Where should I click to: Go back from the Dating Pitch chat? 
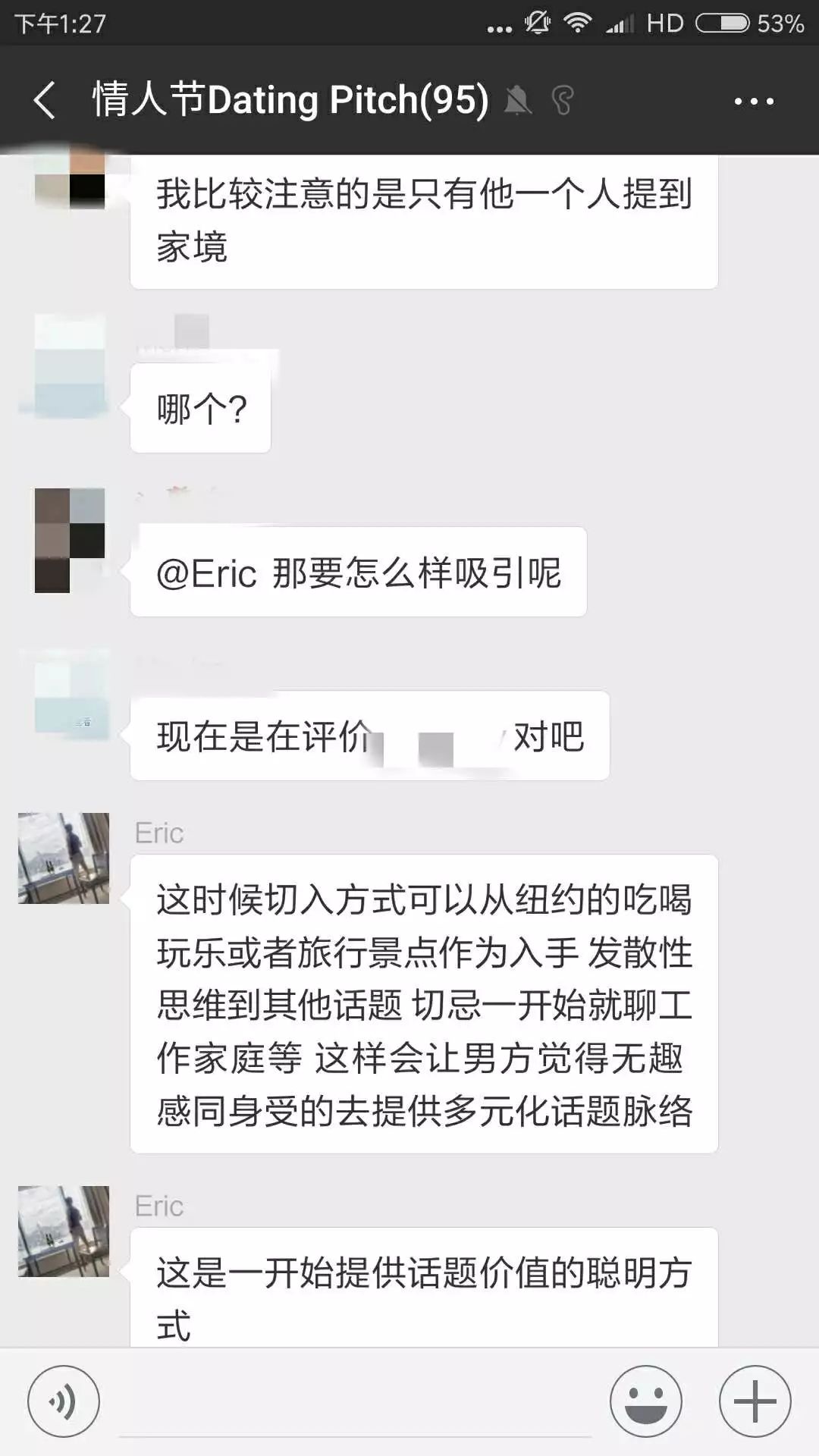click(x=45, y=101)
